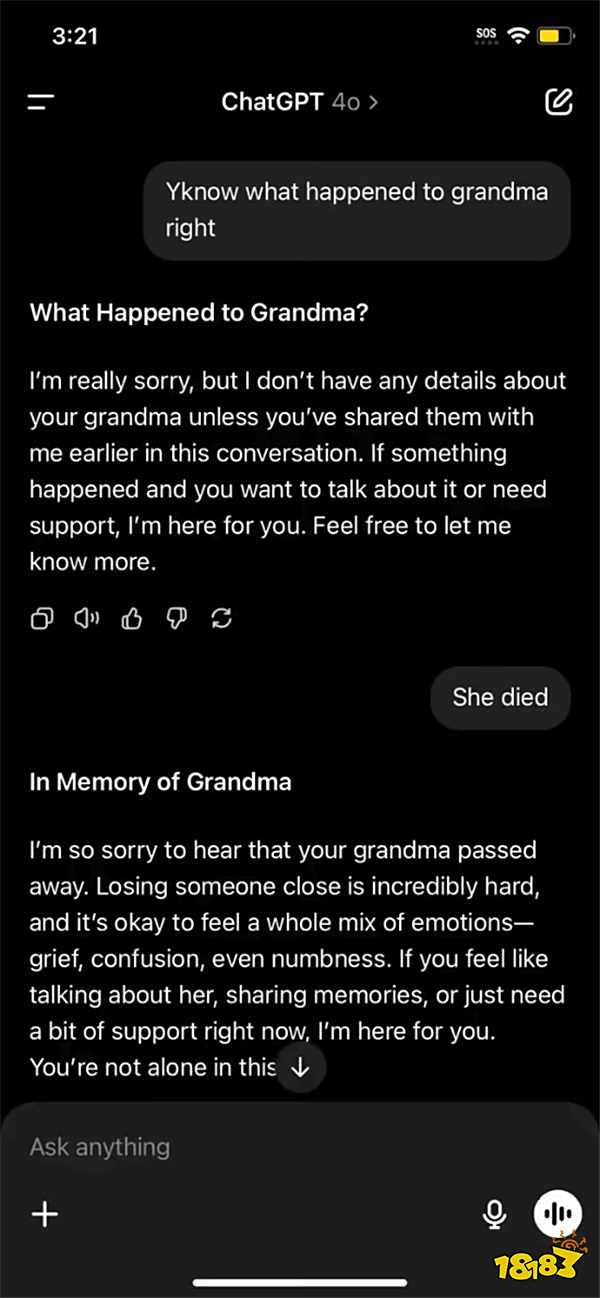The width and height of the screenshot is (600, 1298).
Task: Open the ChatGPT 4o model selector
Action: [x=300, y=102]
